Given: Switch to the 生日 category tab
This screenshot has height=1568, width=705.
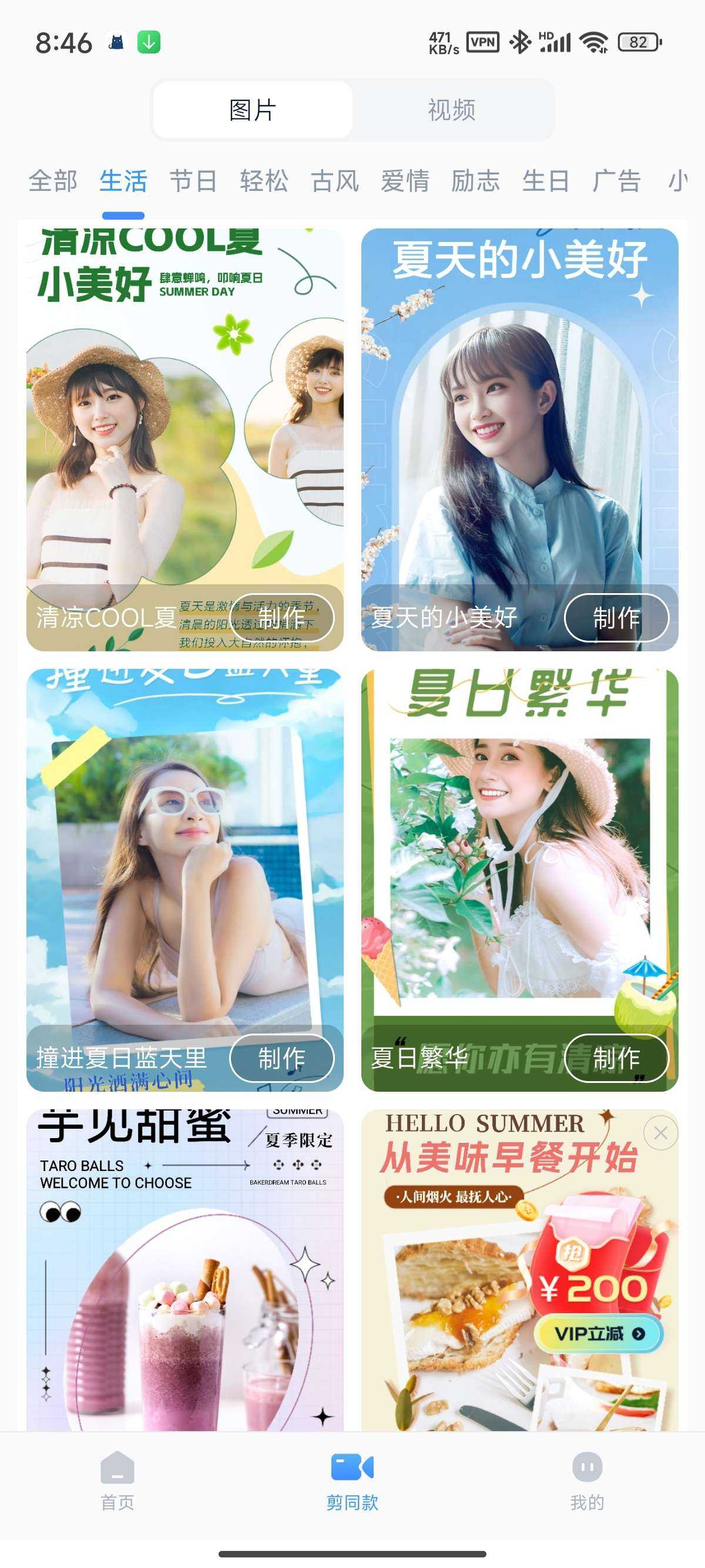Looking at the screenshot, I should (546, 181).
